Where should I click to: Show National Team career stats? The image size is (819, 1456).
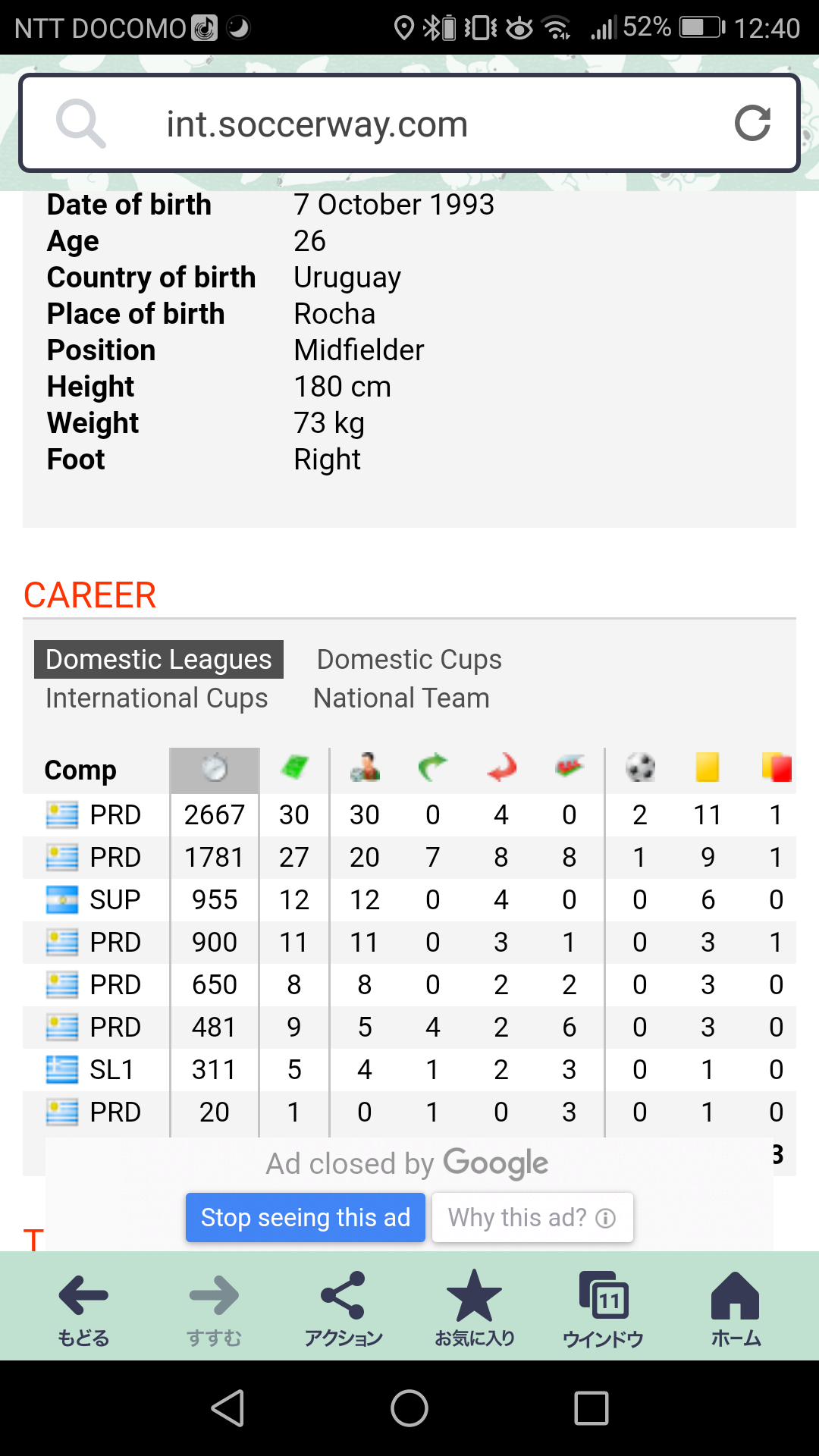[401, 698]
